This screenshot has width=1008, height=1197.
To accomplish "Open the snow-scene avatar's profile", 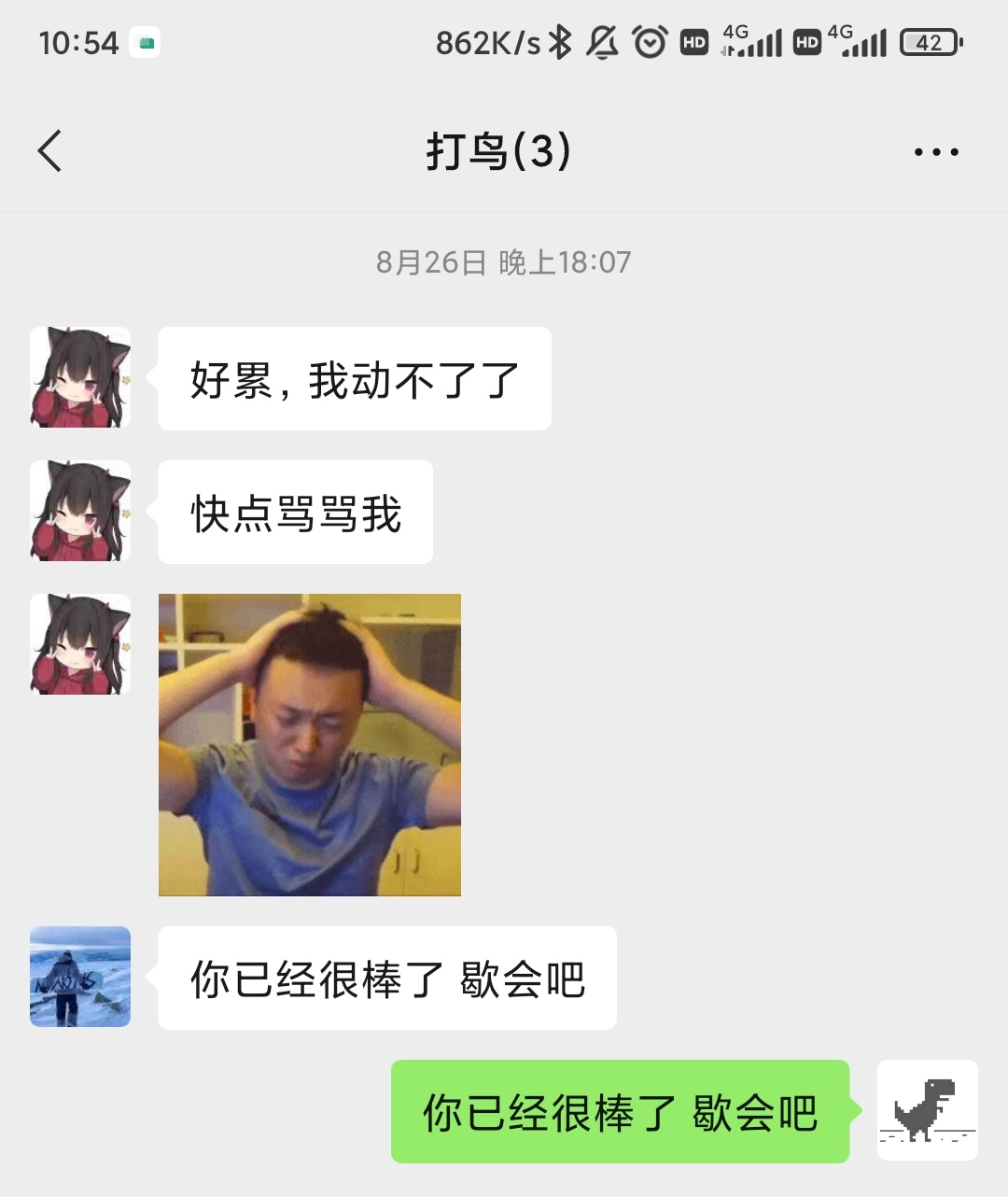I will [x=80, y=977].
